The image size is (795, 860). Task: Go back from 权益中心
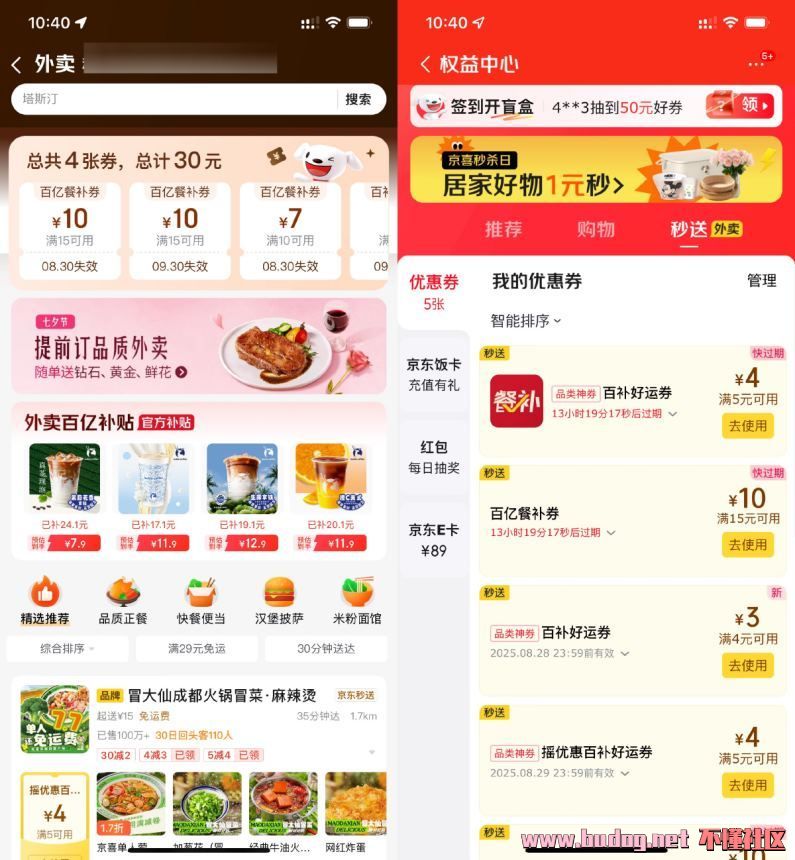point(425,65)
